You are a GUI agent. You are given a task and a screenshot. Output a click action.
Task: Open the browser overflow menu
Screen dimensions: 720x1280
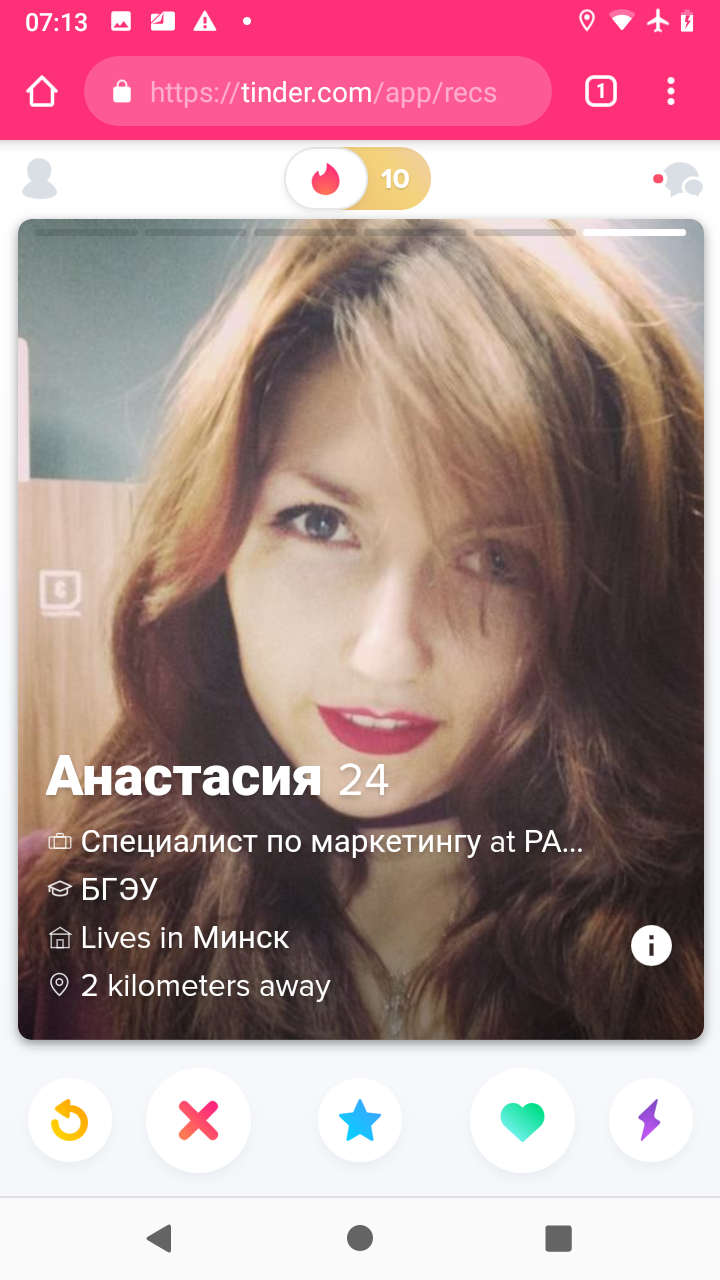[671, 92]
